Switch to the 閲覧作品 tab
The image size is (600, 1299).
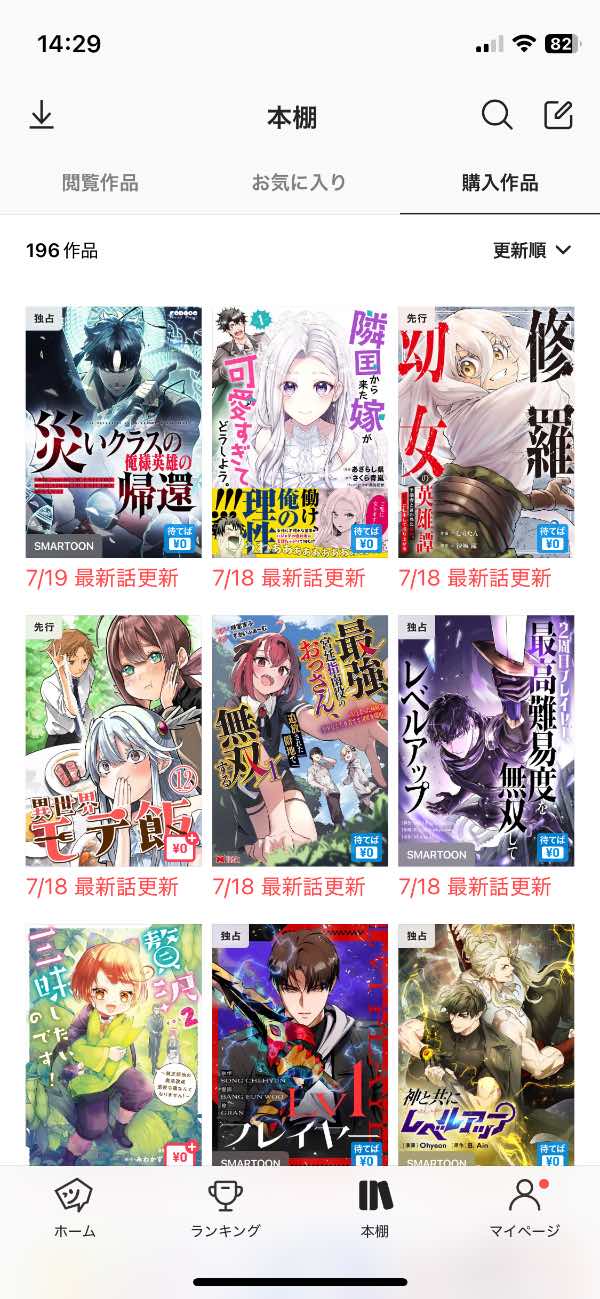100,183
